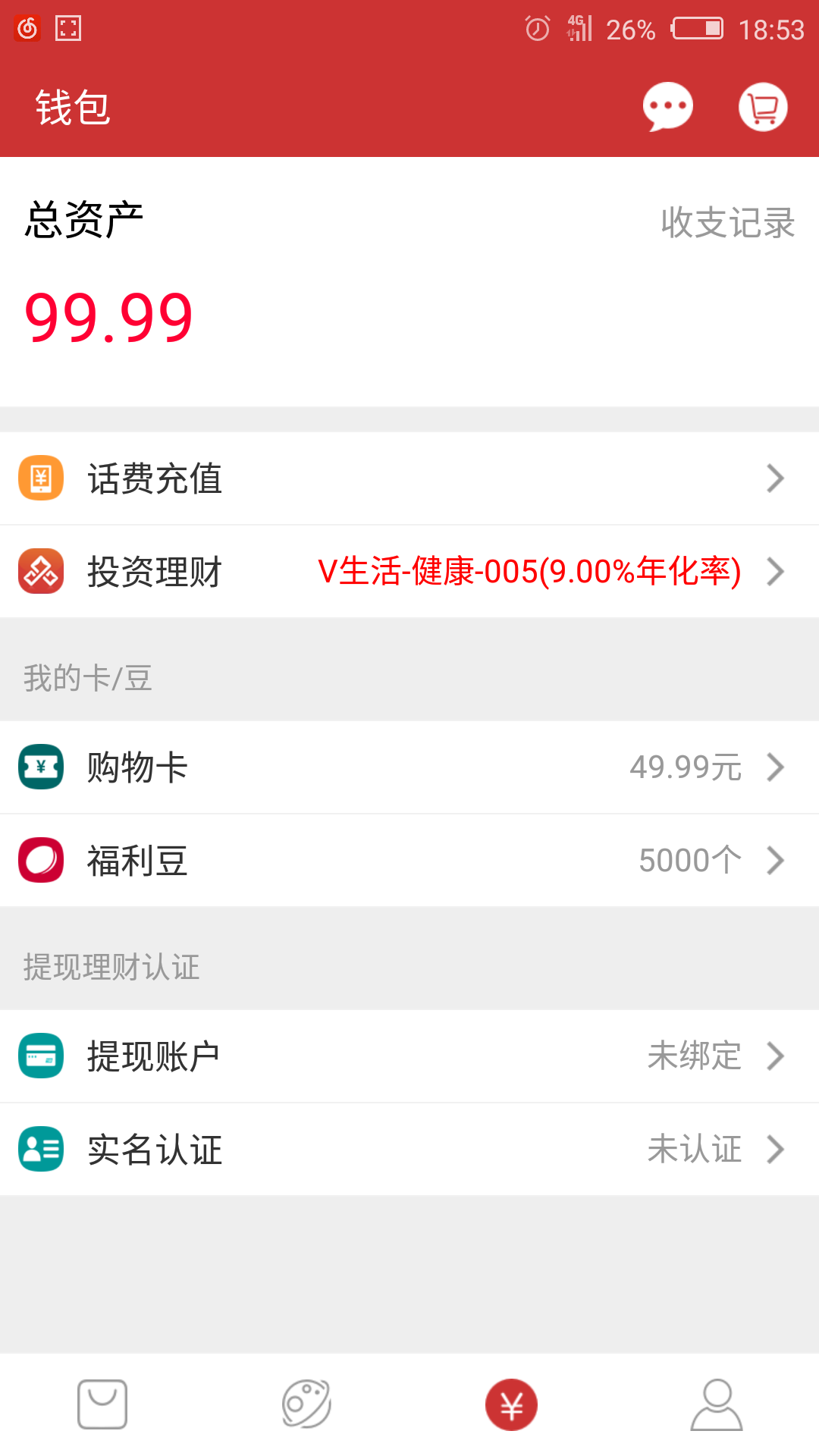819x1456 pixels.
Task: Open the shopping cart icon
Action: [x=763, y=107]
